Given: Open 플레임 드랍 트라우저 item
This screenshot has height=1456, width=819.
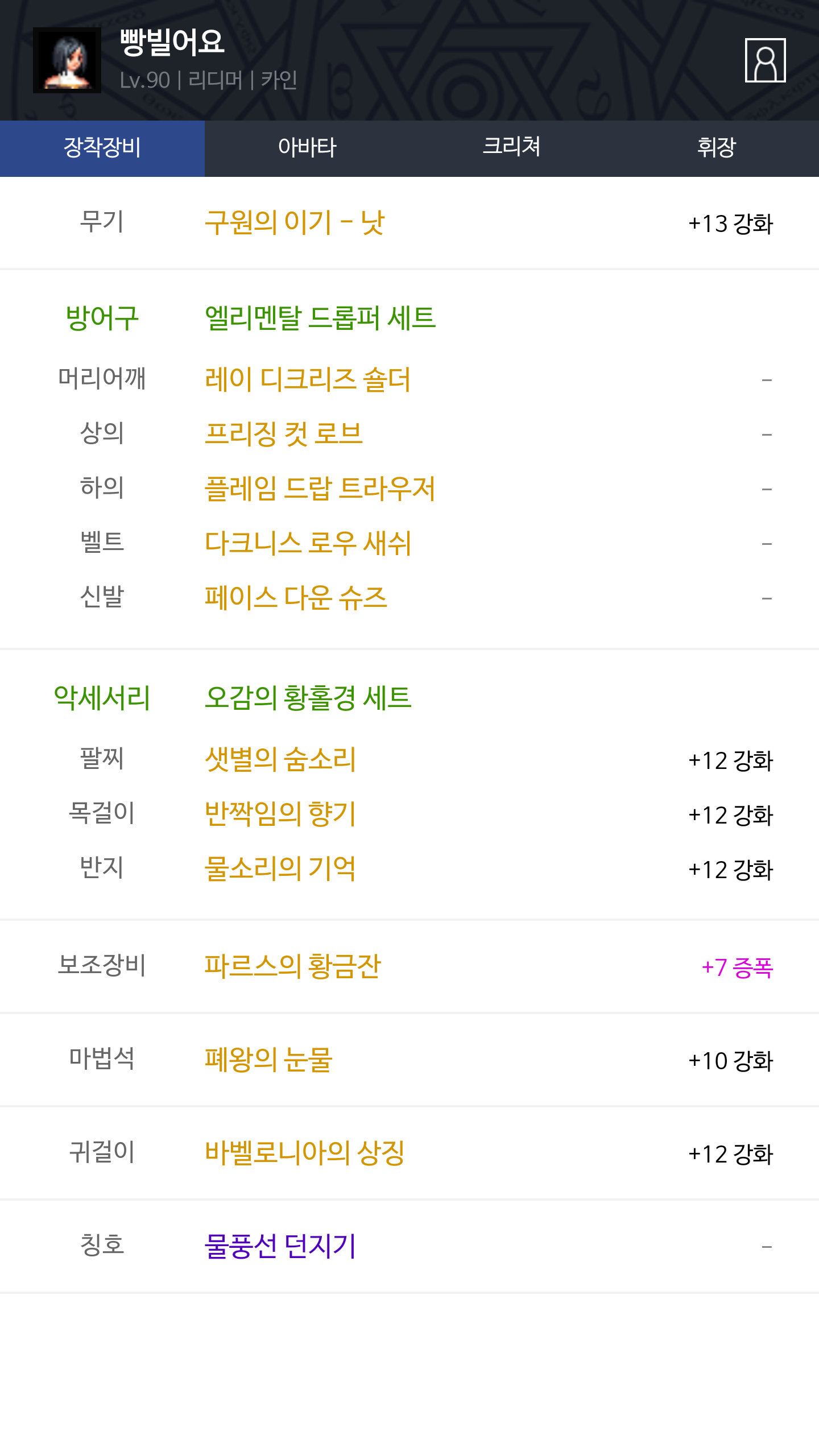Looking at the screenshot, I should [x=320, y=489].
